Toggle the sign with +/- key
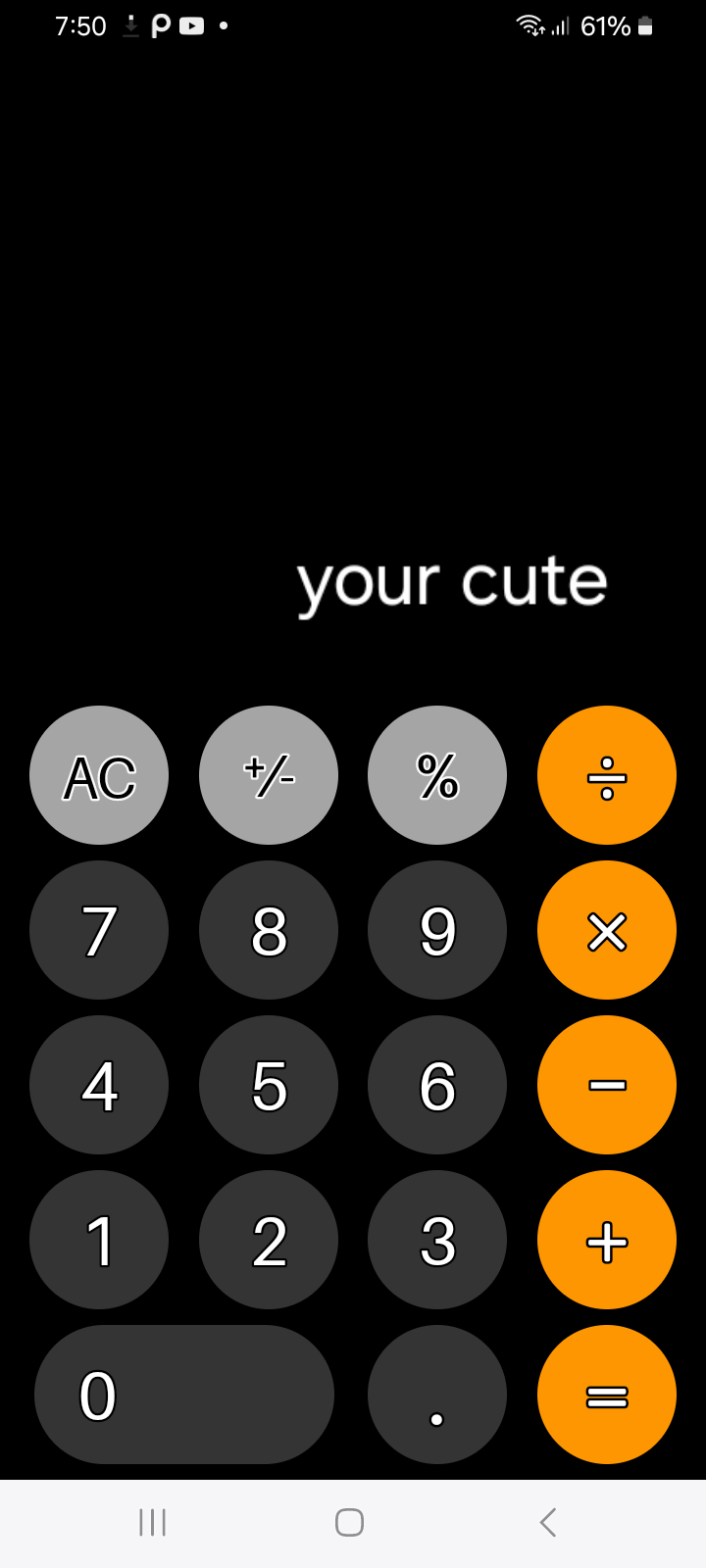This screenshot has height=1568, width=706. [269, 775]
